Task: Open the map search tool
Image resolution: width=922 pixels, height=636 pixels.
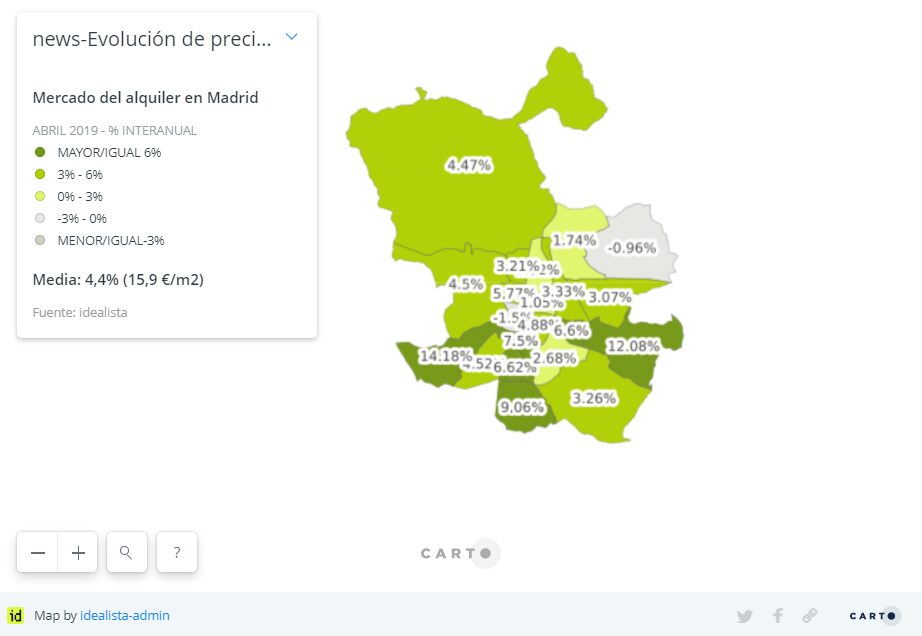Action: point(126,552)
